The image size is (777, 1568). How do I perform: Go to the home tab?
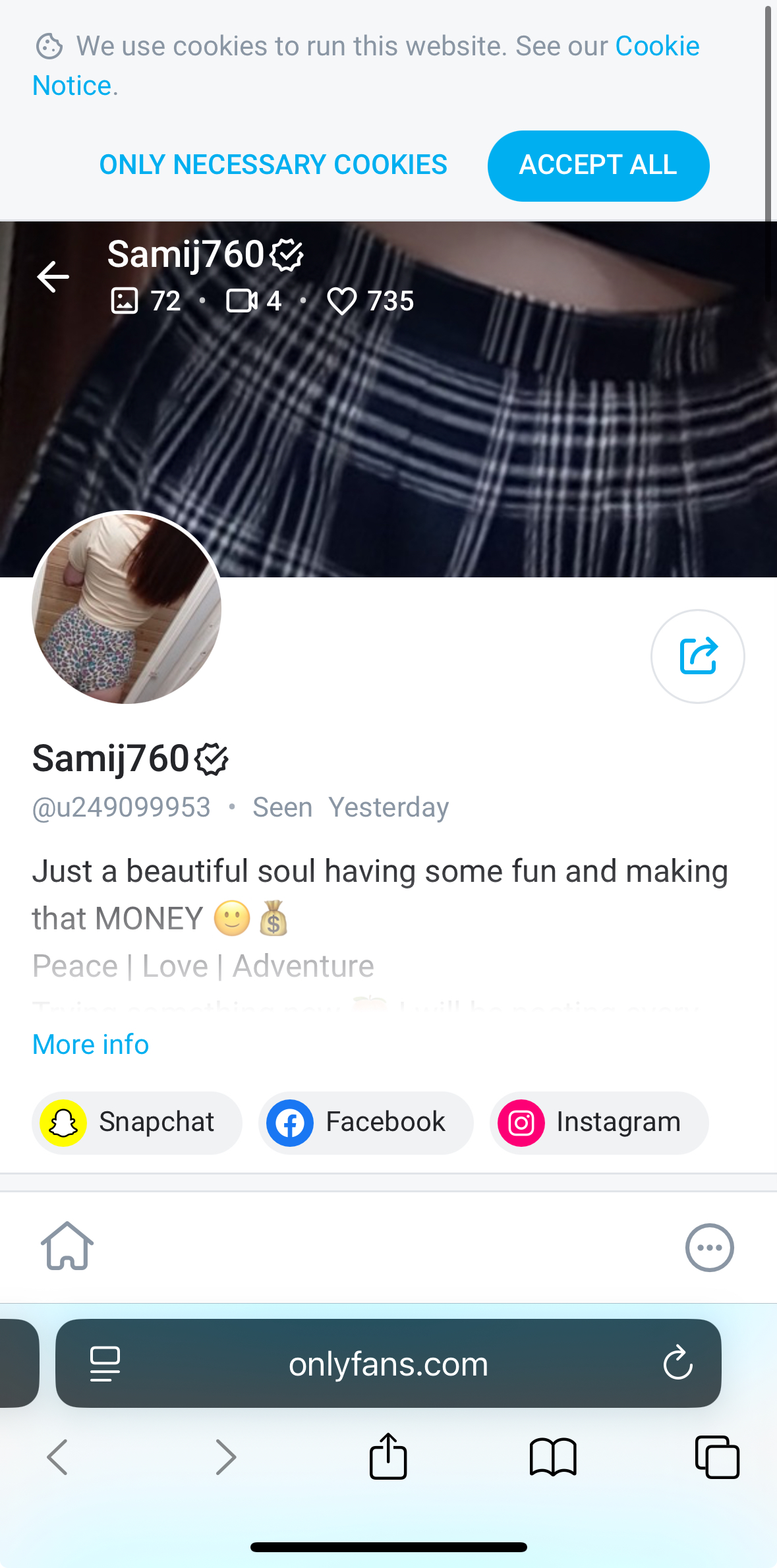click(x=67, y=1246)
